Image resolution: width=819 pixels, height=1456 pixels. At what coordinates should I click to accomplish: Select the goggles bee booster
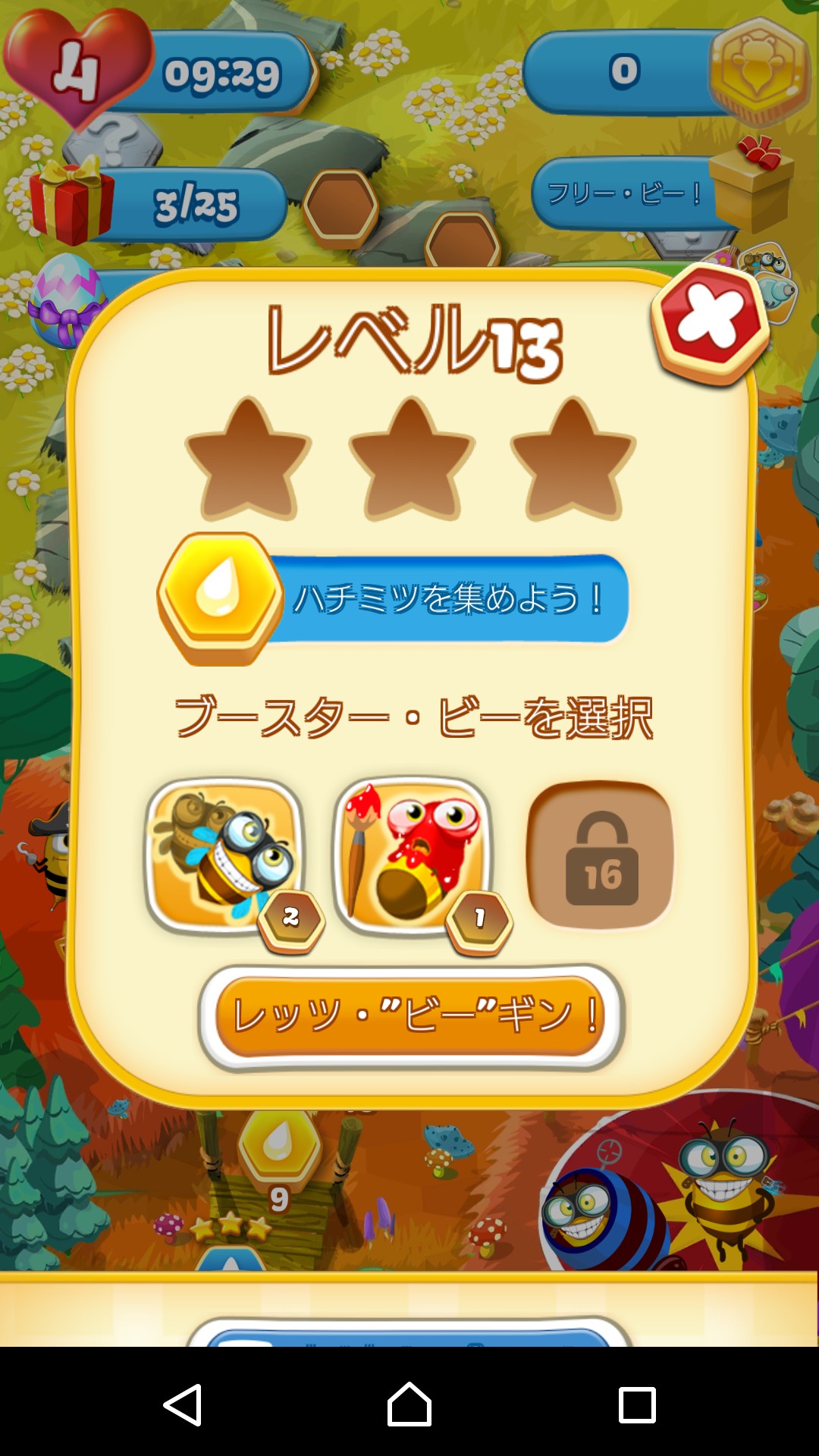224,855
